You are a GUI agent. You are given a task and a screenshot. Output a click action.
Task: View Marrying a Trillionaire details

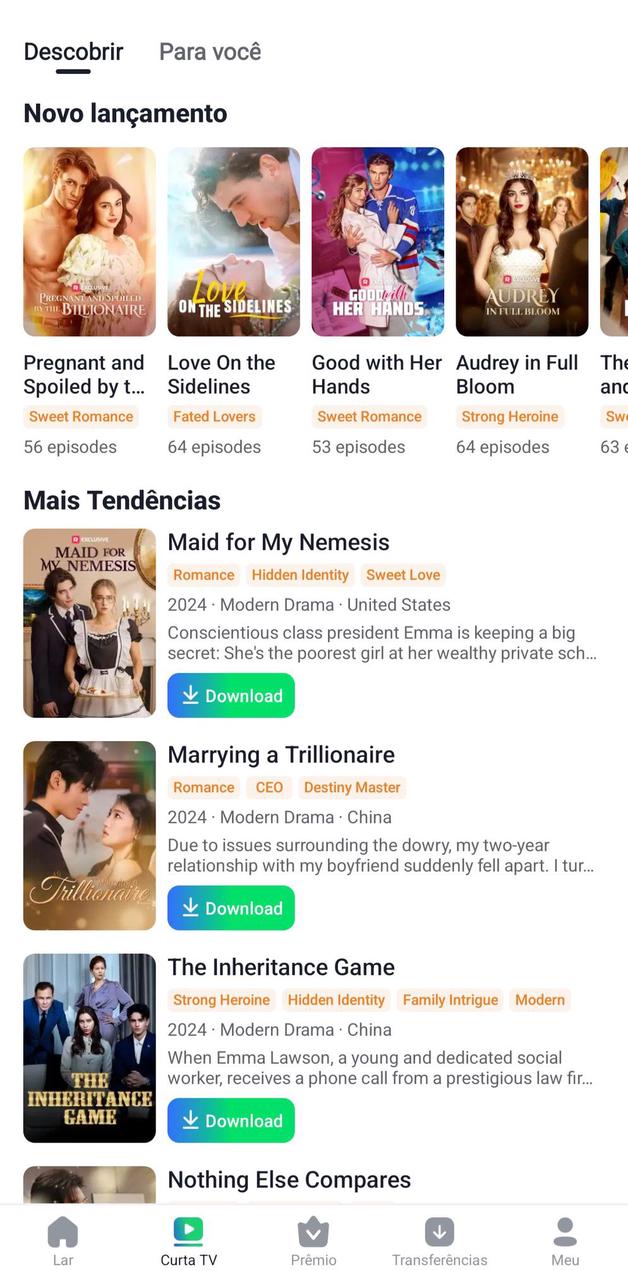coord(281,755)
